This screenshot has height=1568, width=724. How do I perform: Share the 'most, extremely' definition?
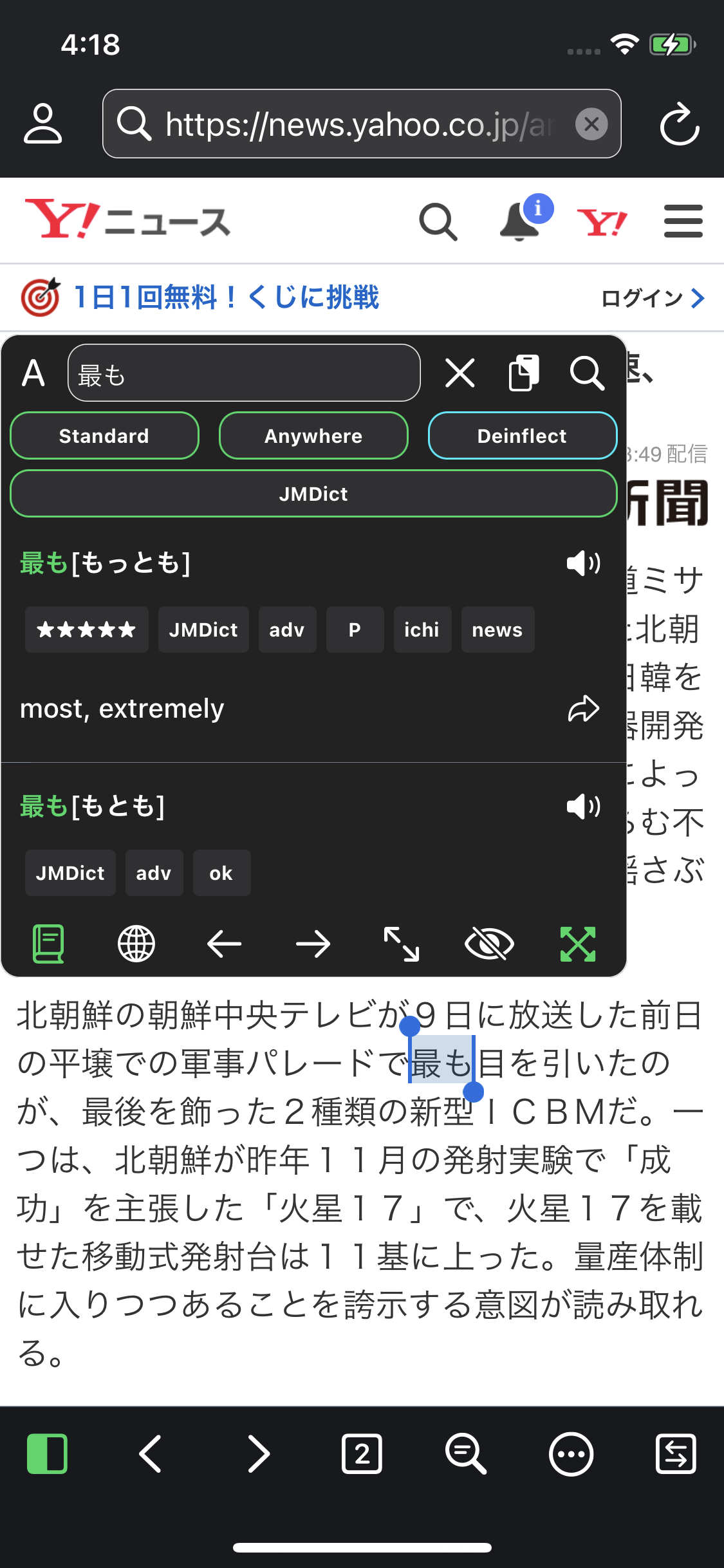(582, 709)
